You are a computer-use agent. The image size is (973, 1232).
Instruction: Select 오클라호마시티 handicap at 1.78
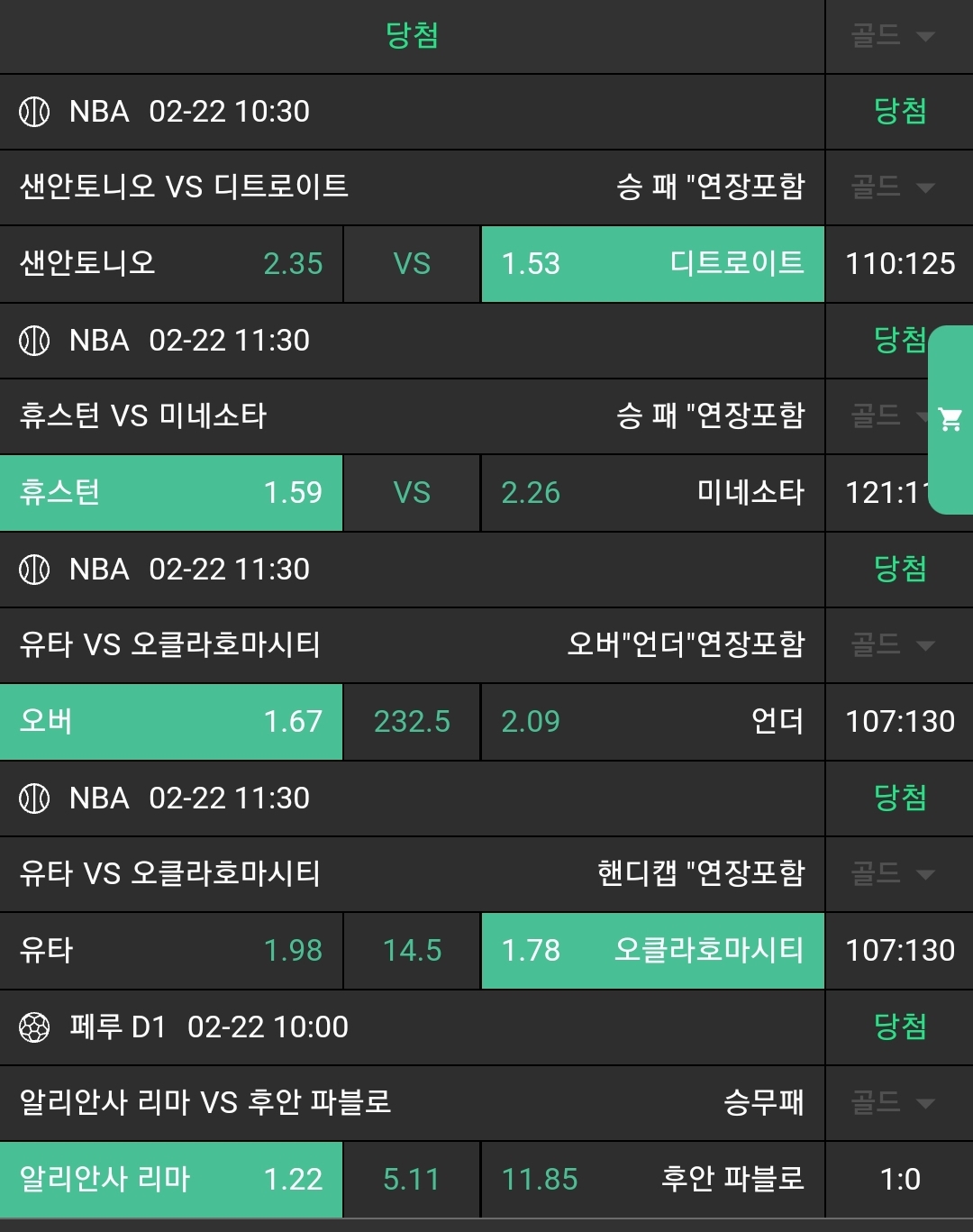[x=652, y=951]
